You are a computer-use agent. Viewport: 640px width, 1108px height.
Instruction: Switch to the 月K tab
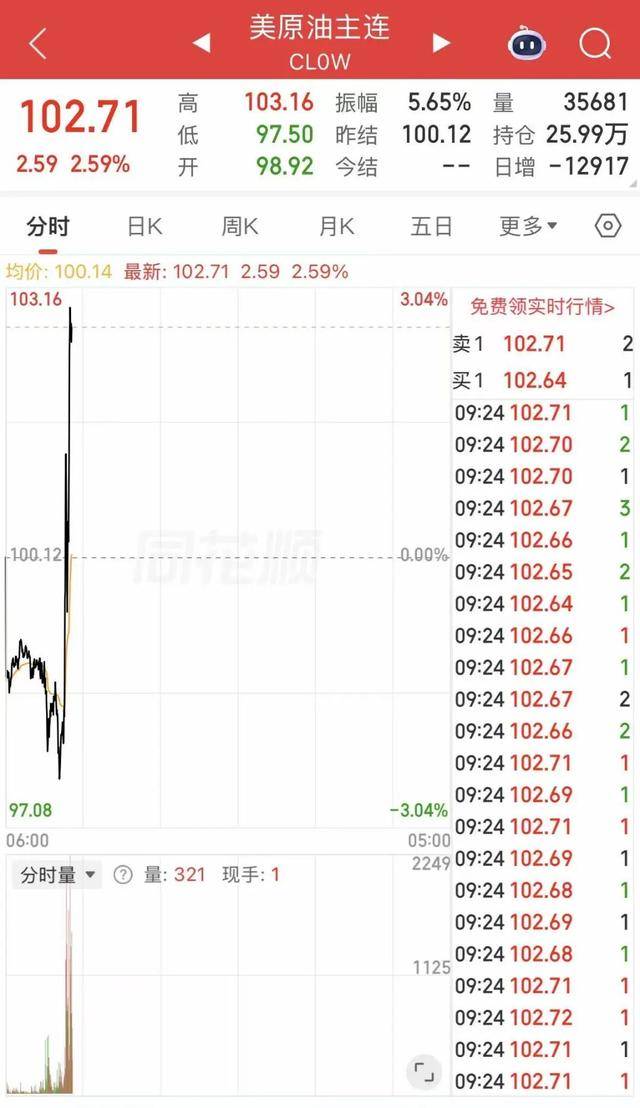336,226
